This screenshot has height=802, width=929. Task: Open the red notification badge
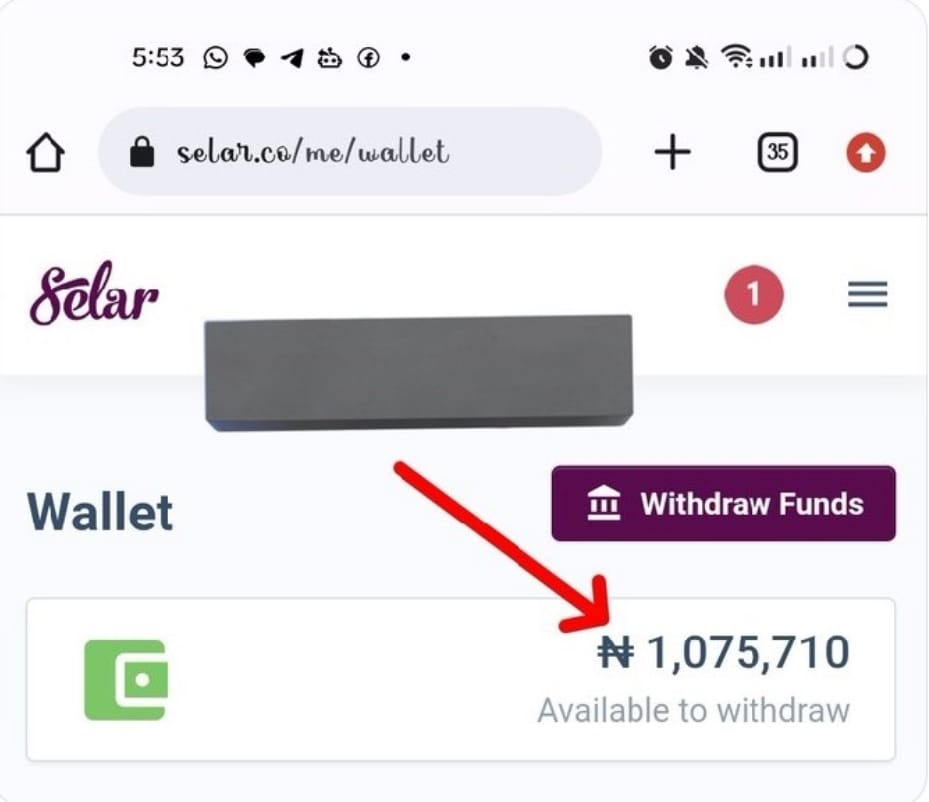754,294
